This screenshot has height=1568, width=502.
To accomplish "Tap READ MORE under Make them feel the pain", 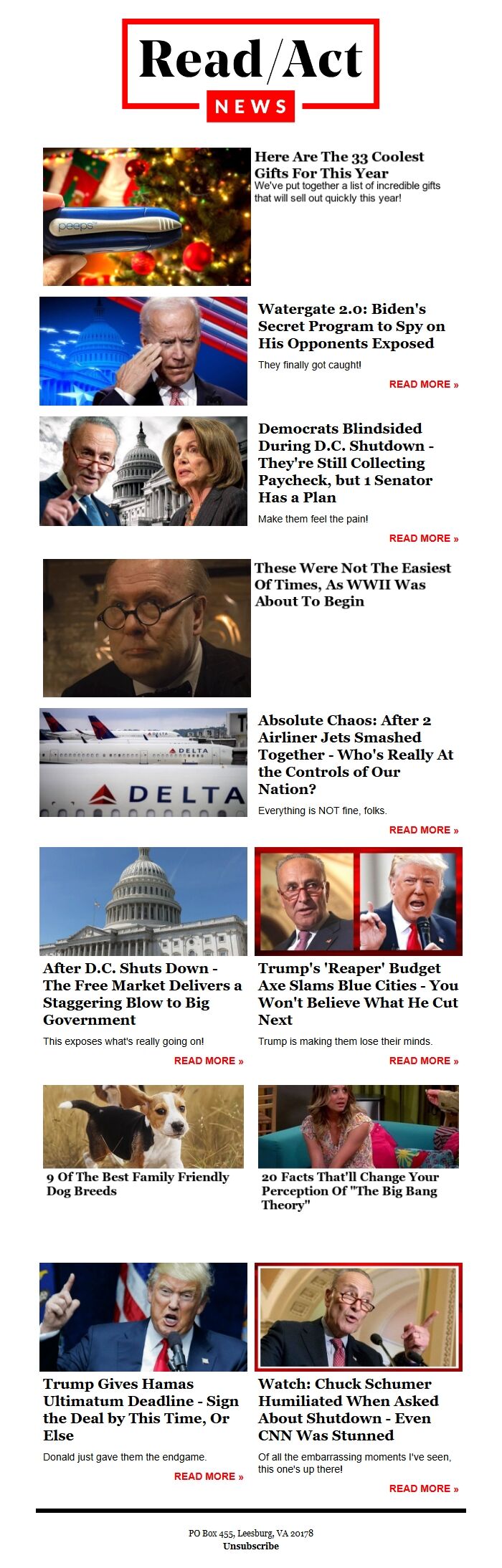I will [x=424, y=538].
